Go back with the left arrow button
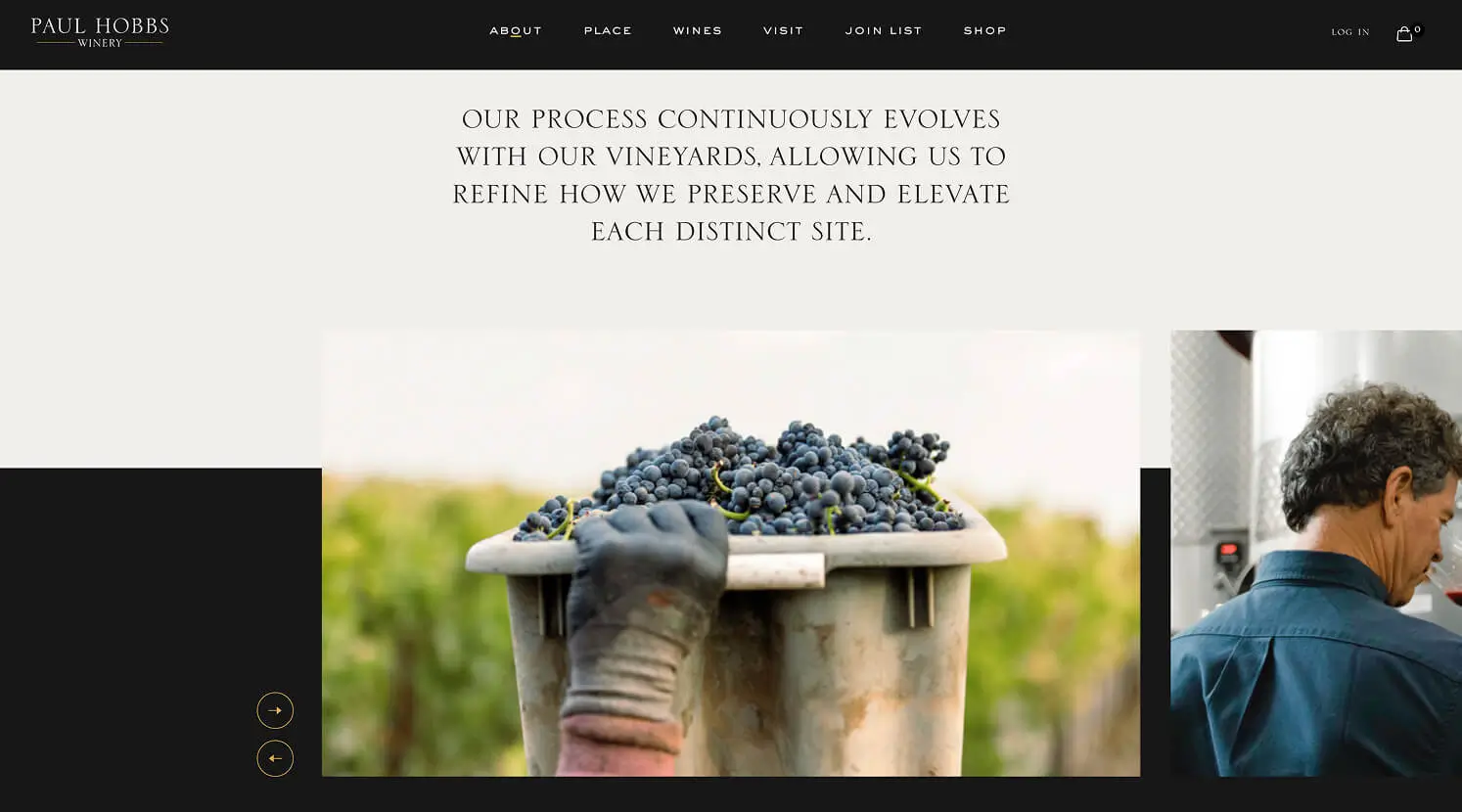 [275, 758]
